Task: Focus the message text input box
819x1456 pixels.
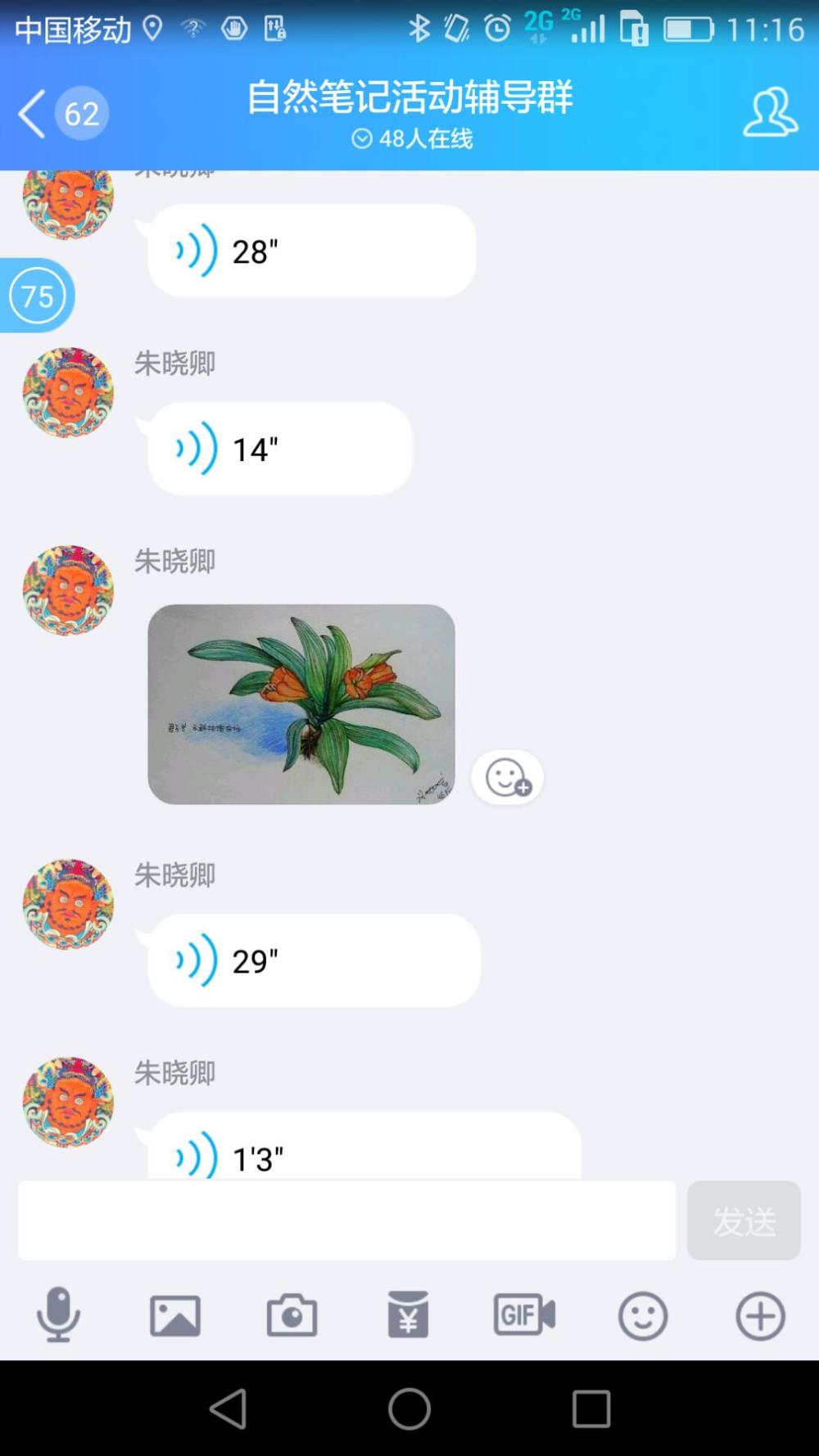Action: click(x=347, y=1220)
